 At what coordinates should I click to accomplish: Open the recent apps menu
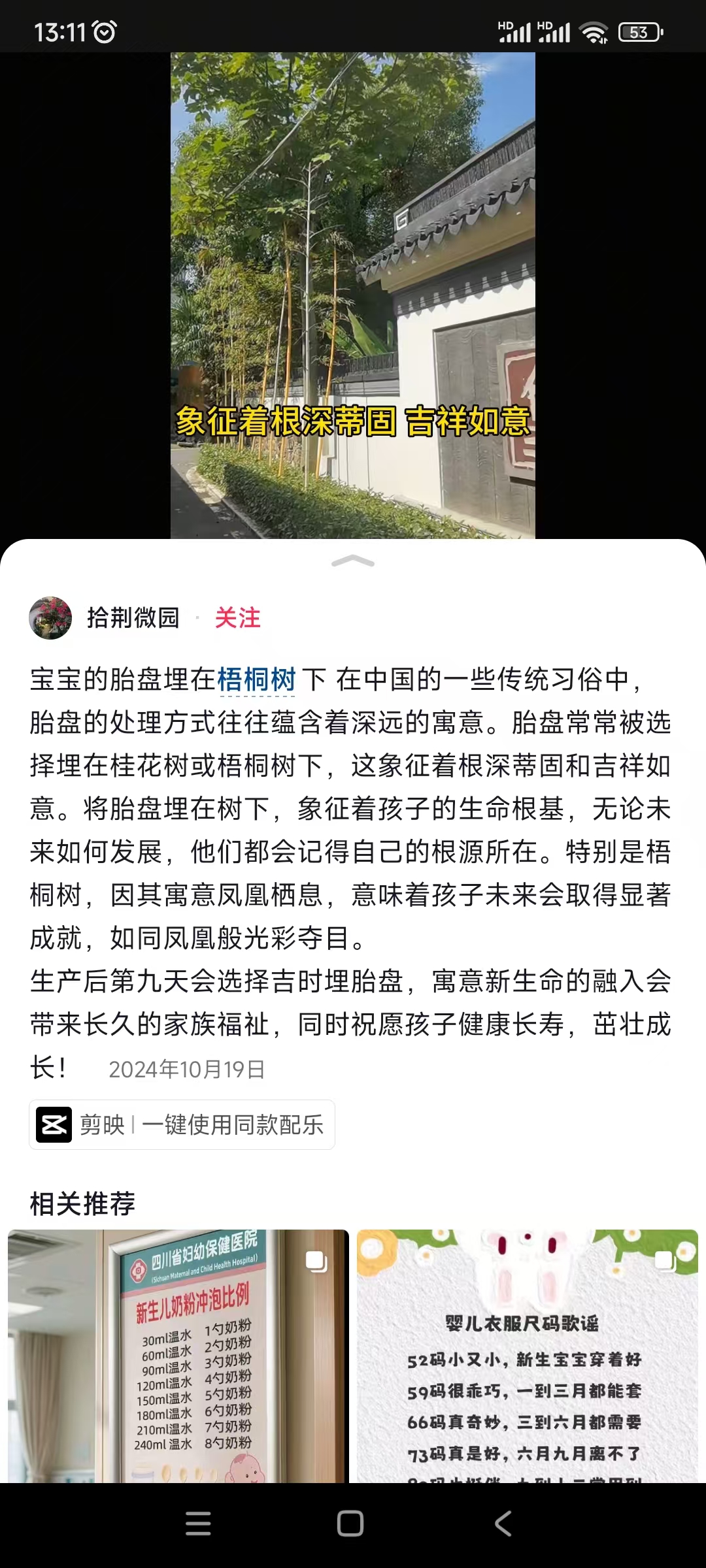[x=198, y=1524]
